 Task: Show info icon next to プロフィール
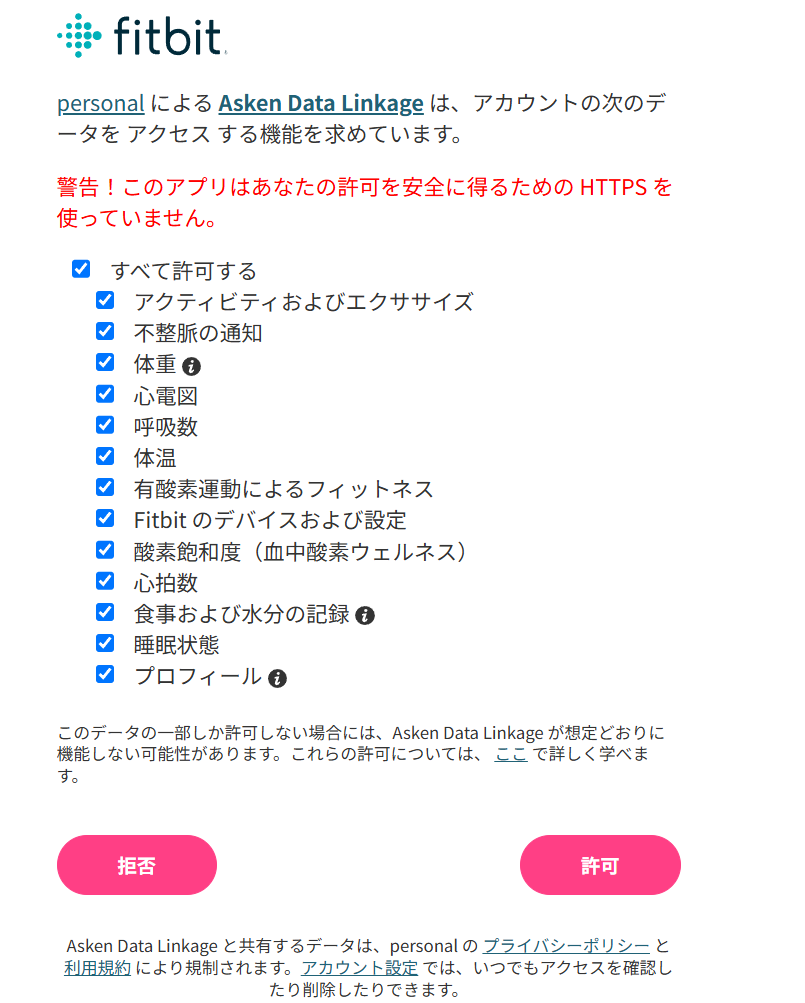pos(278,678)
